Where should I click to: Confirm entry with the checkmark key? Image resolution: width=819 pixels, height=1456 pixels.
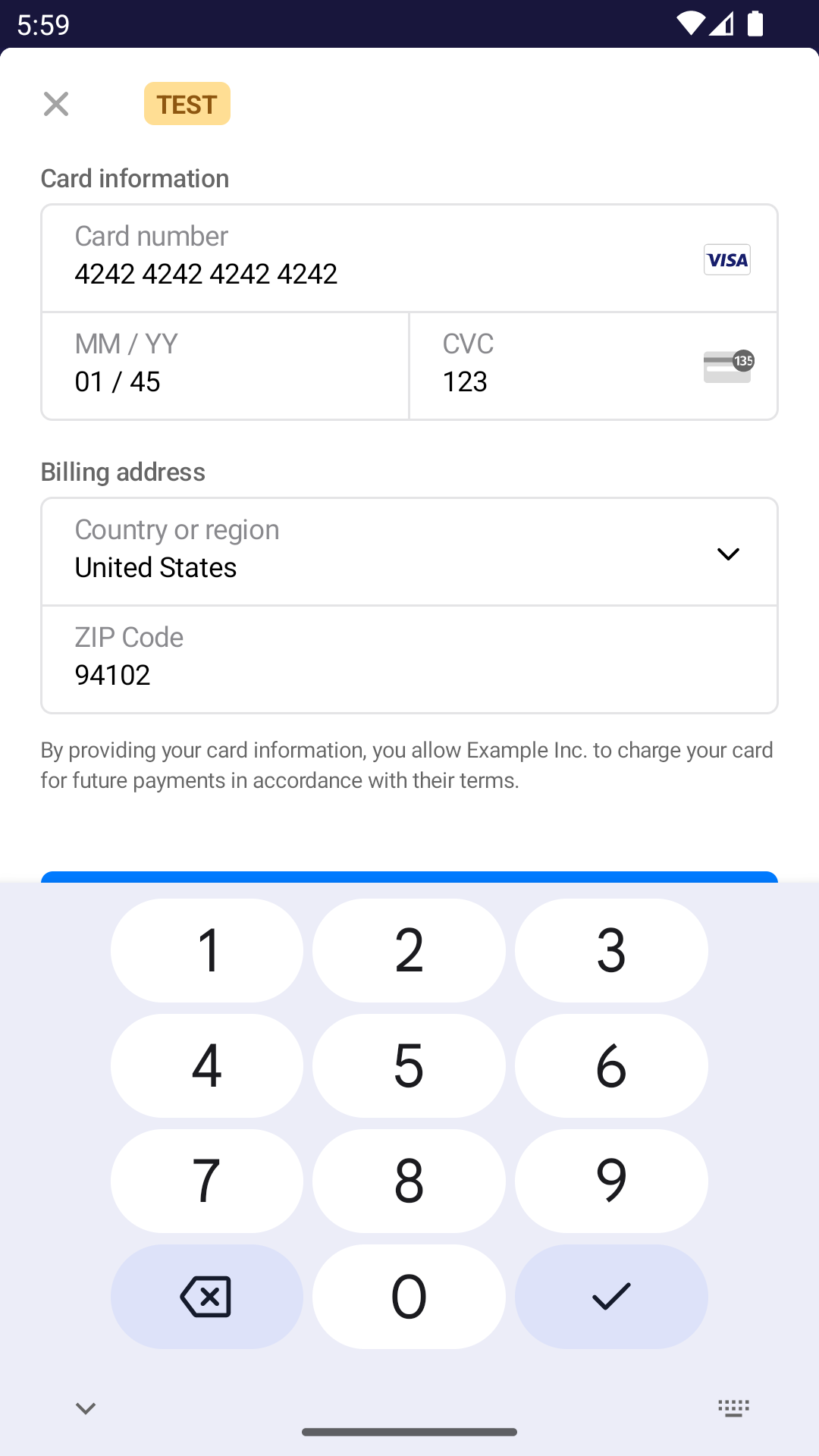pyautogui.click(x=611, y=1296)
